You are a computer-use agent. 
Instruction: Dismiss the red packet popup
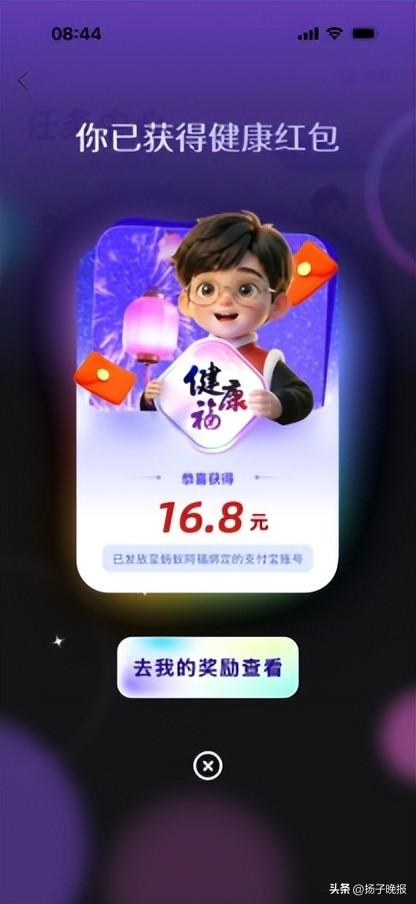(x=208, y=766)
